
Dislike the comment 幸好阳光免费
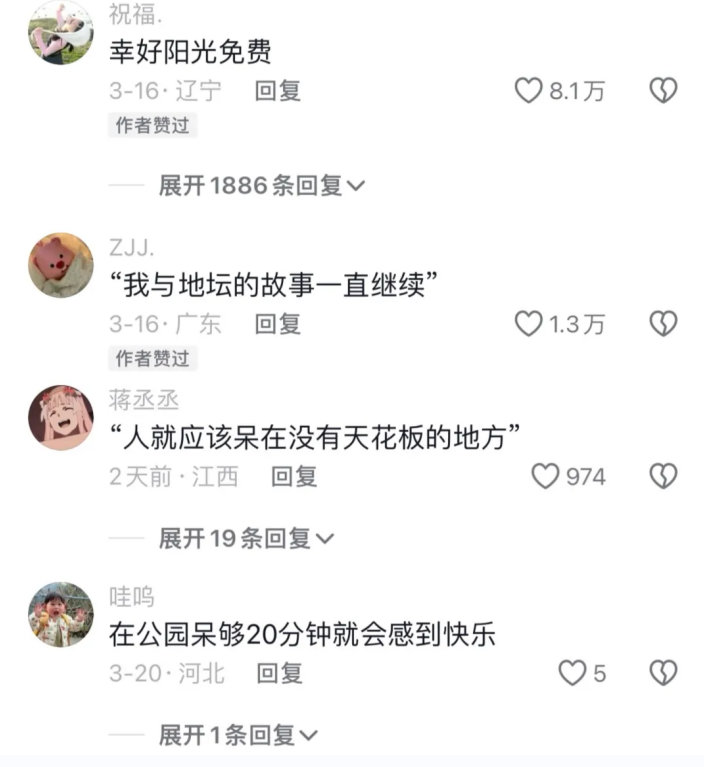click(x=664, y=91)
